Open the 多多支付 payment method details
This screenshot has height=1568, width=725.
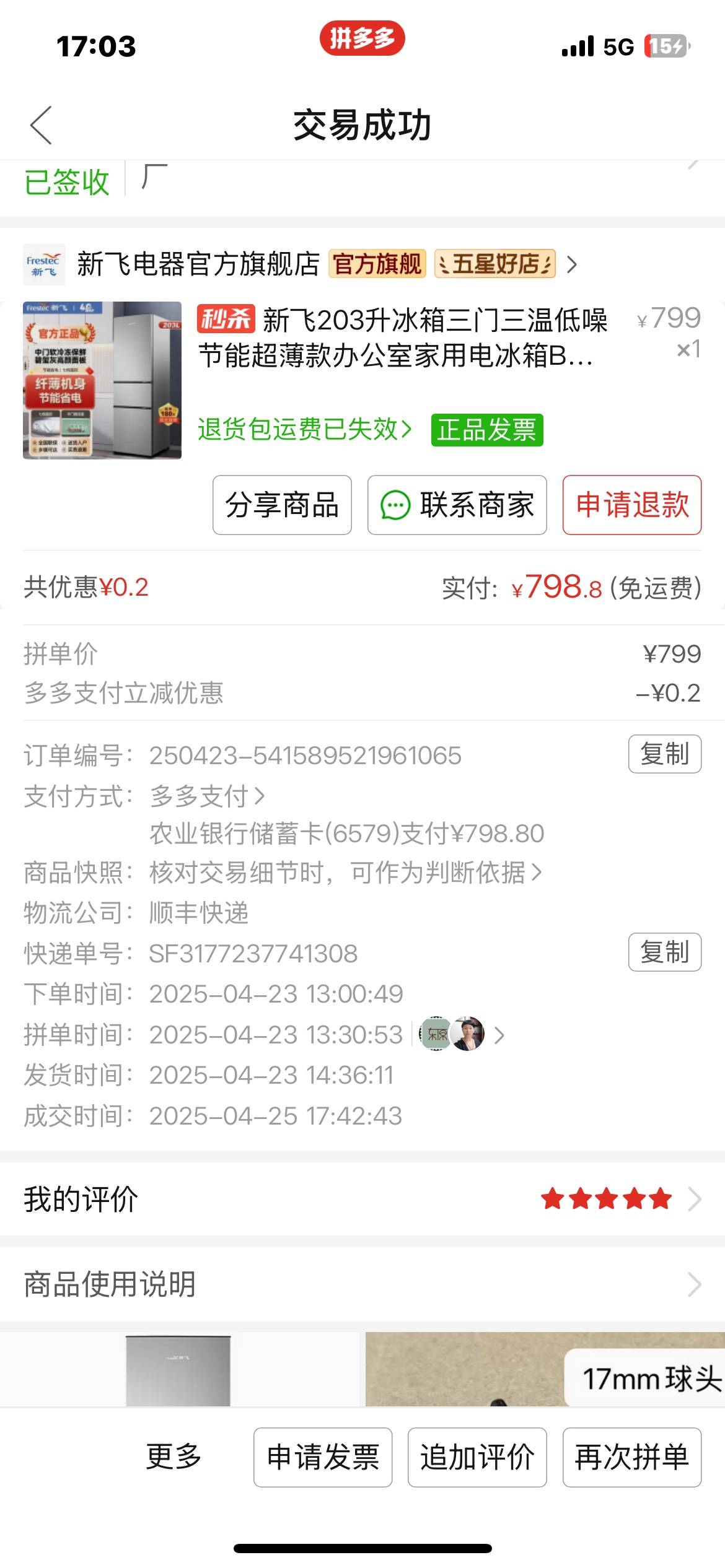click(208, 796)
